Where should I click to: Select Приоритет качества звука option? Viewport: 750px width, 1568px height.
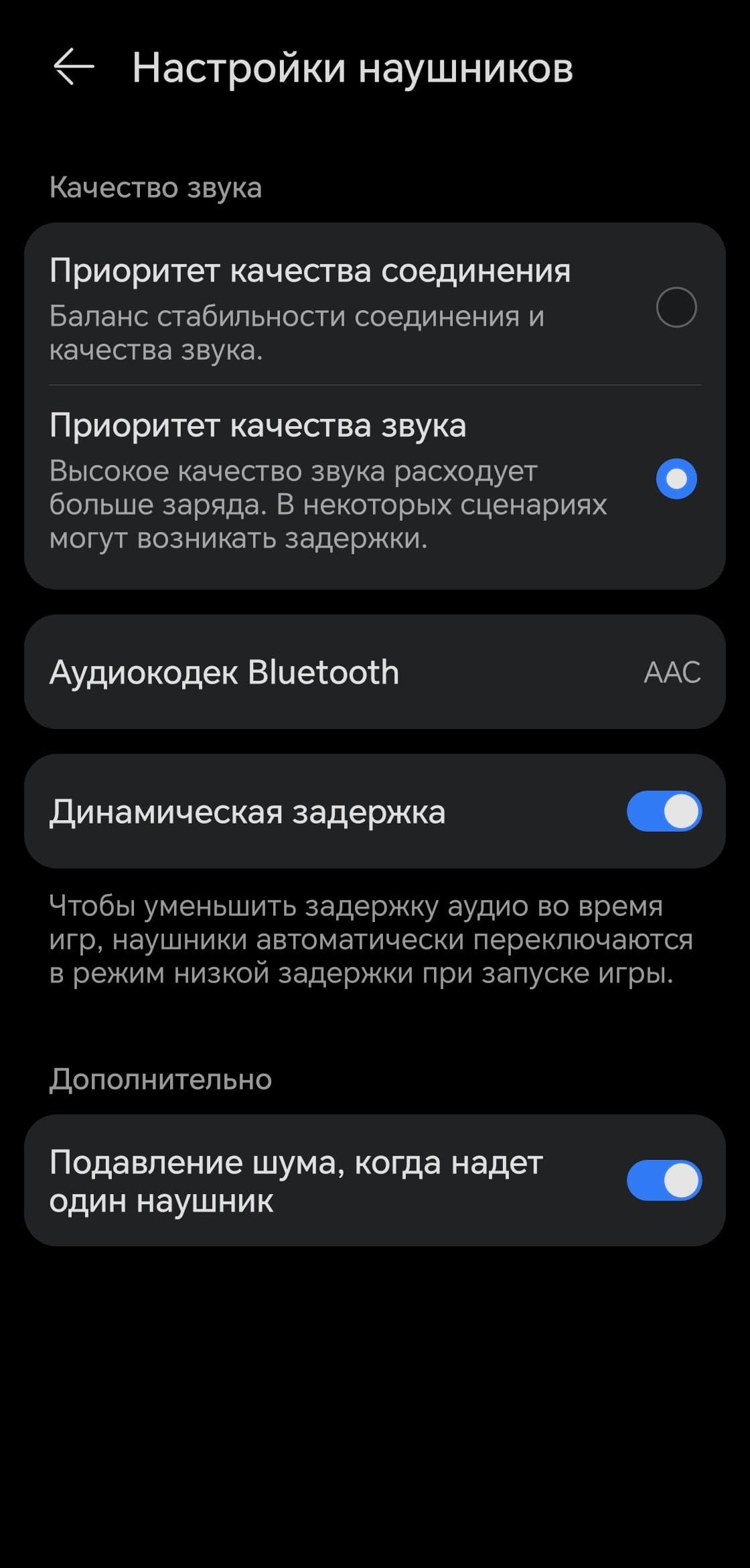[676, 479]
